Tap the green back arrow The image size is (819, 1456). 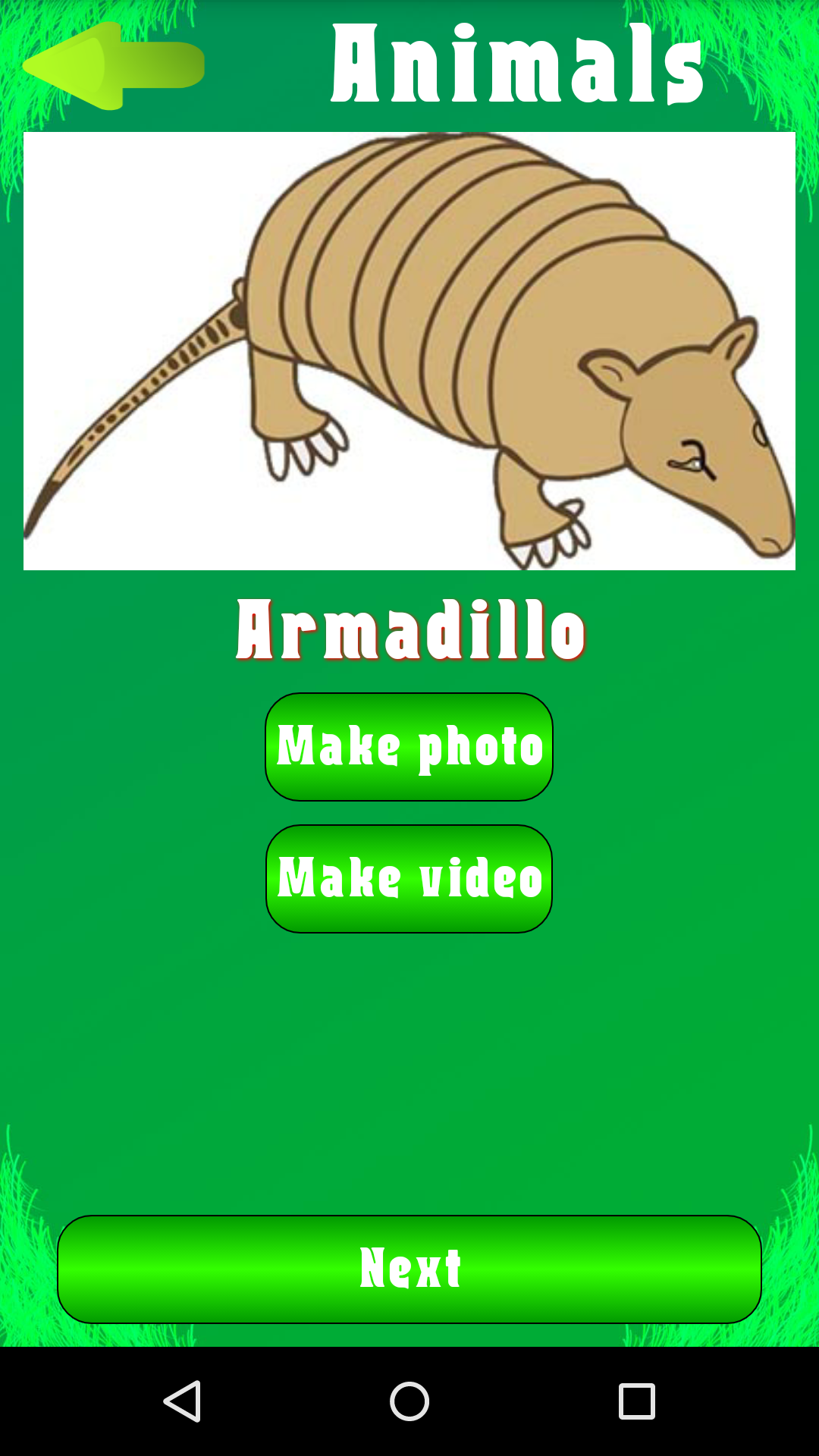pos(112,65)
